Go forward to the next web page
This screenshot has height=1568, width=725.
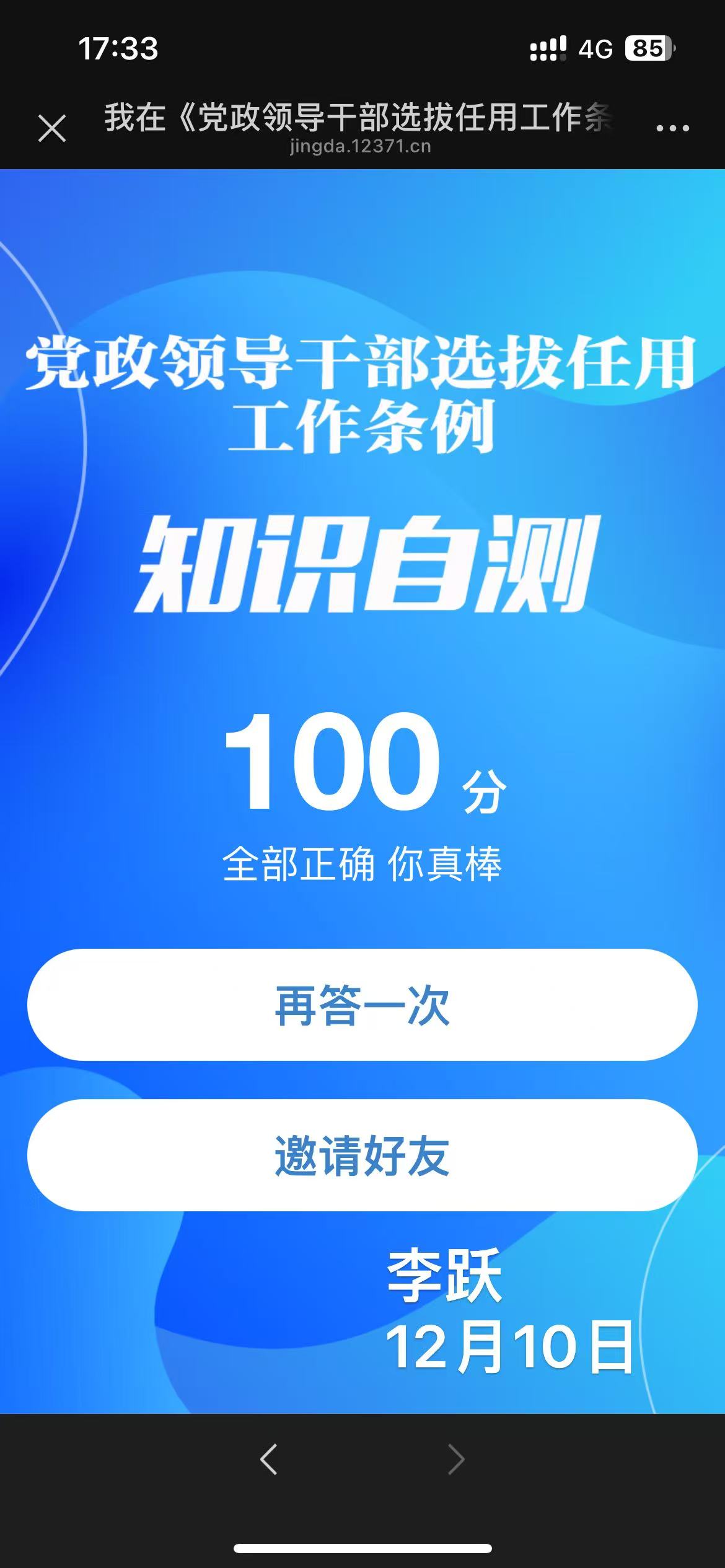click(x=455, y=1460)
